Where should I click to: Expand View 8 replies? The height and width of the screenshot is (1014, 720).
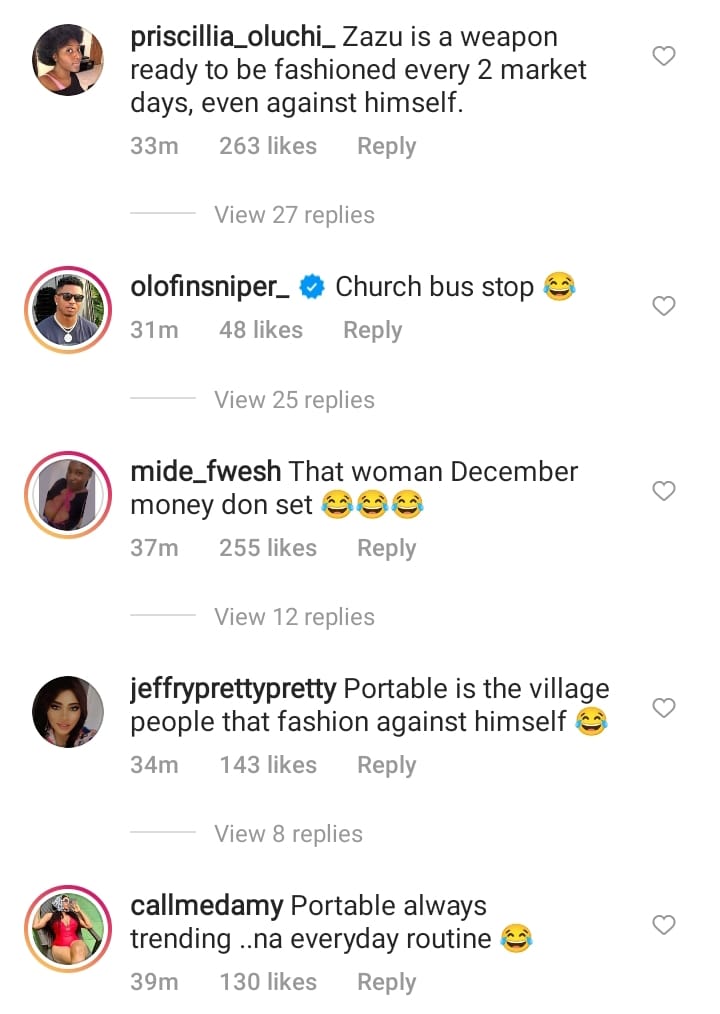(x=288, y=834)
